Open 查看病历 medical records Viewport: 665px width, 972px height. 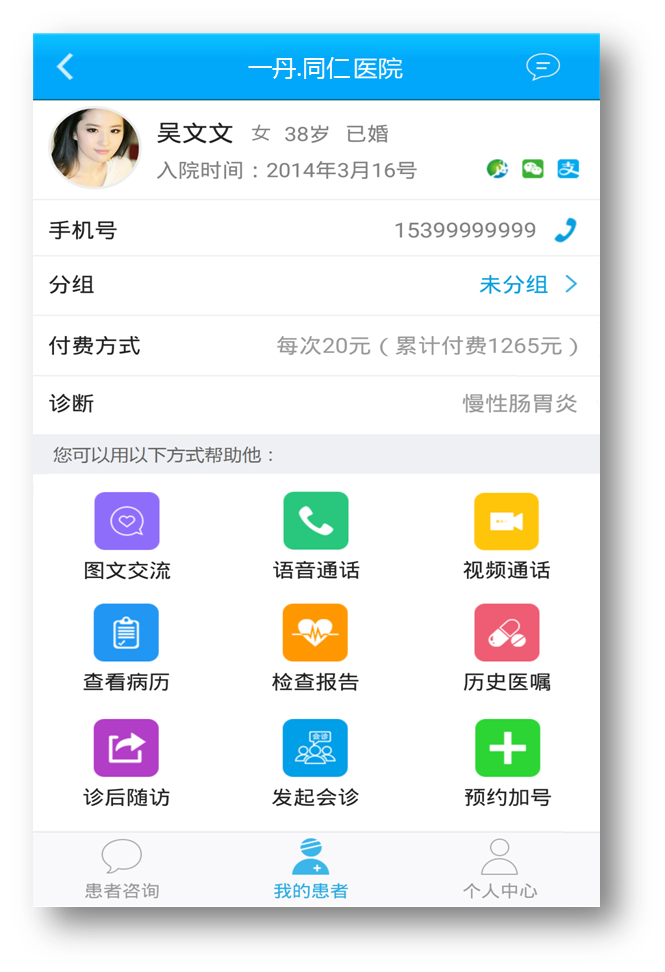pos(127,633)
